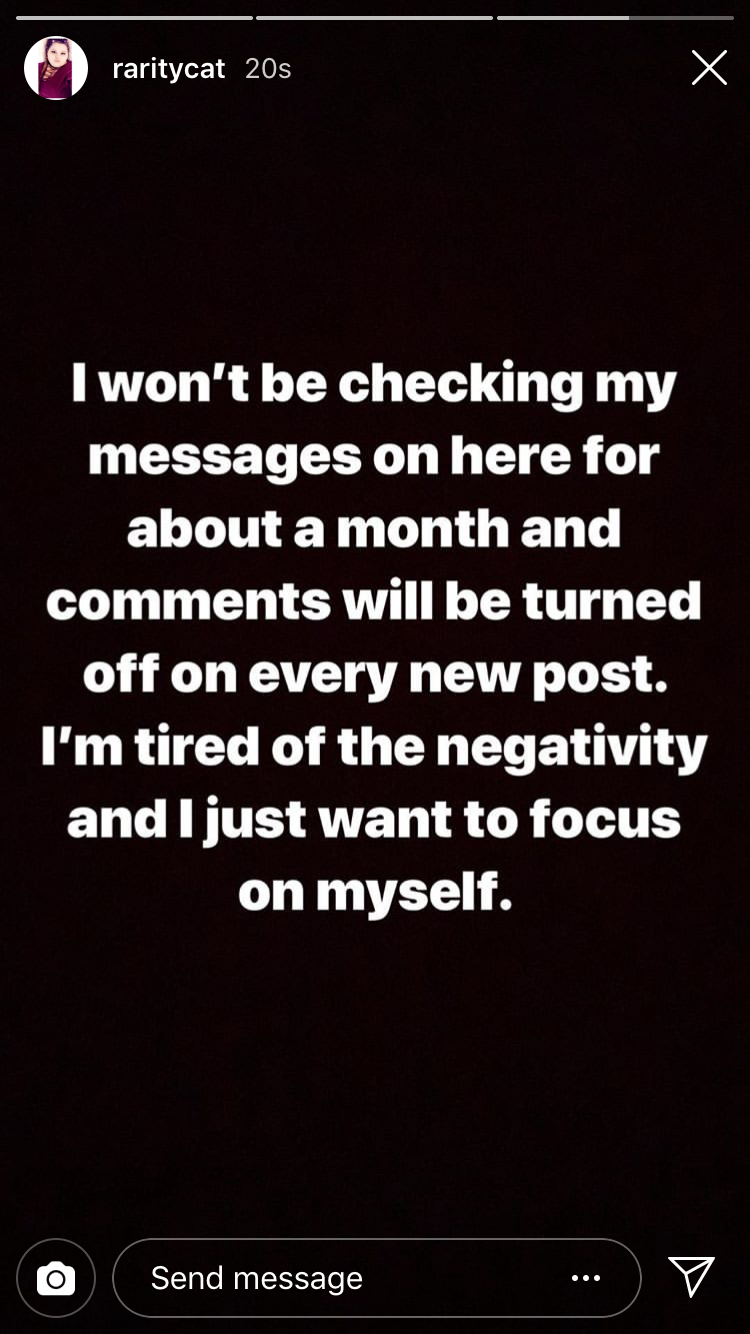This screenshot has height=1334, width=750.
Task: Open raritycat's profile picture
Action: 56,68
